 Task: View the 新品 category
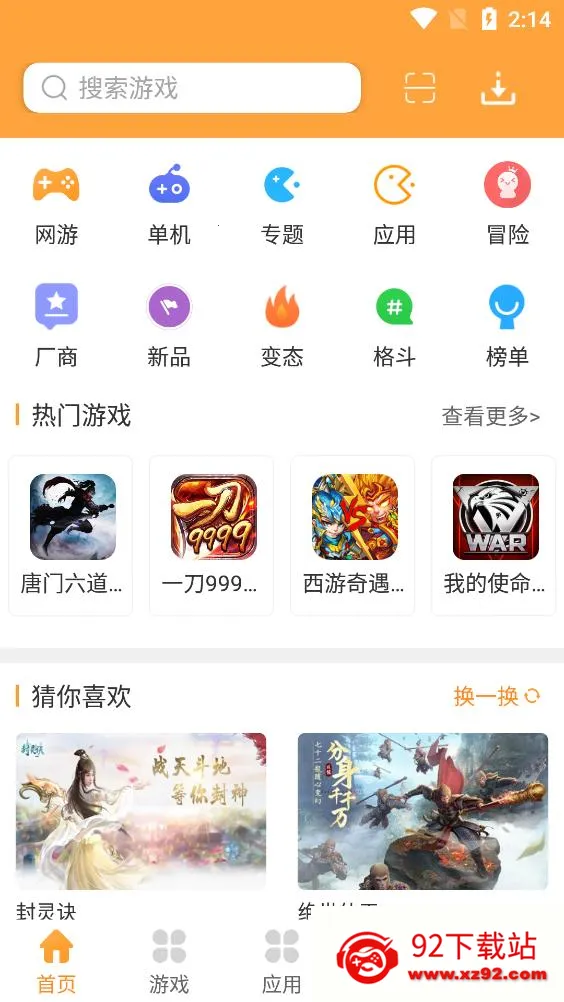pyautogui.click(x=169, y=326)
